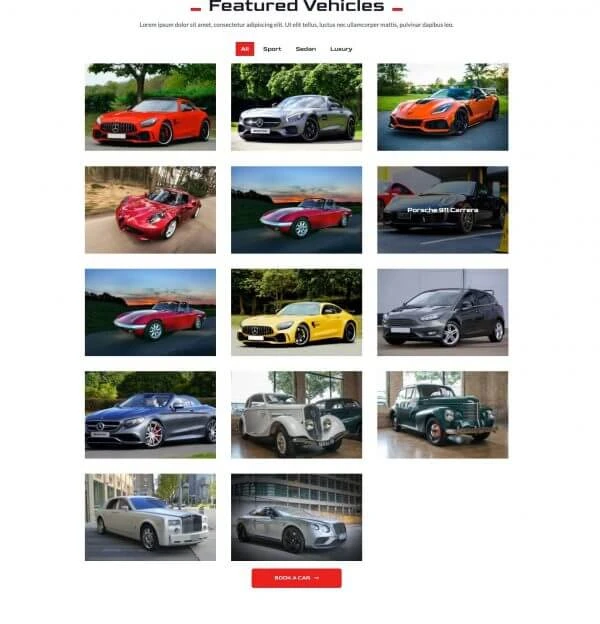Open the Porsche 911 Carrera tile

[x=442, y=210]
